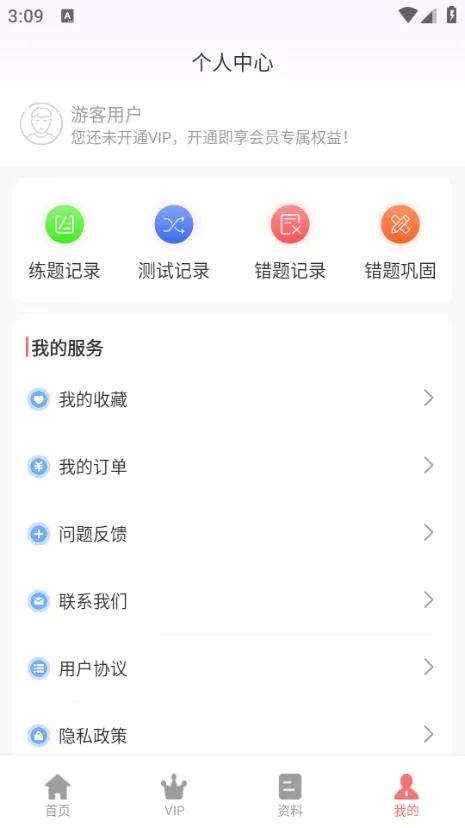Viewport: 465px width, 828px height.
Task: Open 测试记录 test records
Action: tap(174, 242)
